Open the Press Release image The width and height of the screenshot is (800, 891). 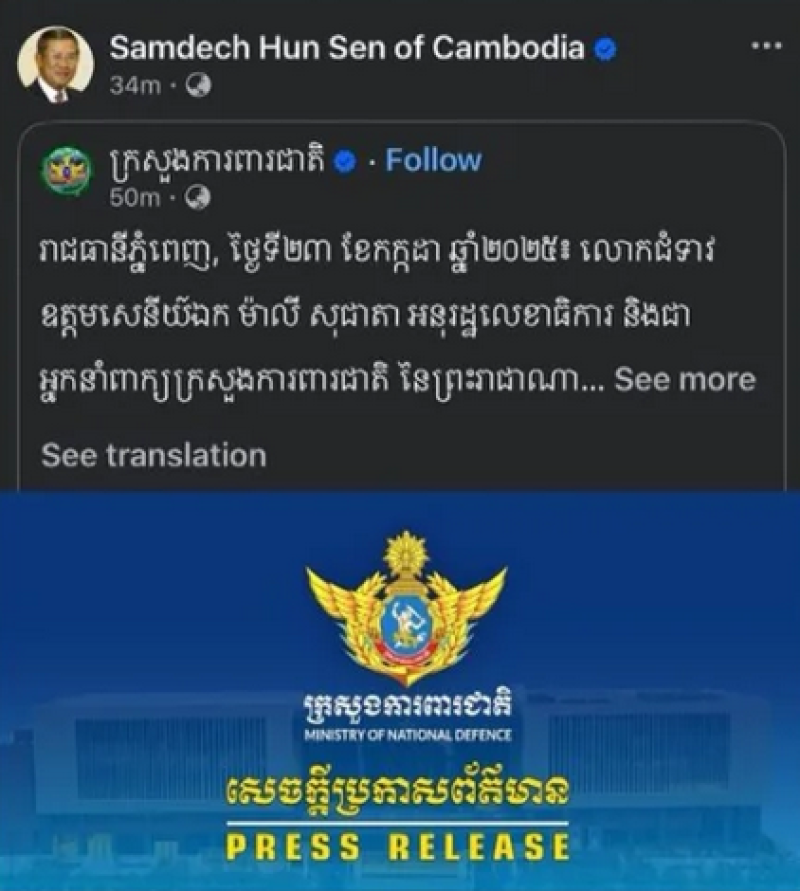(400, 690)
